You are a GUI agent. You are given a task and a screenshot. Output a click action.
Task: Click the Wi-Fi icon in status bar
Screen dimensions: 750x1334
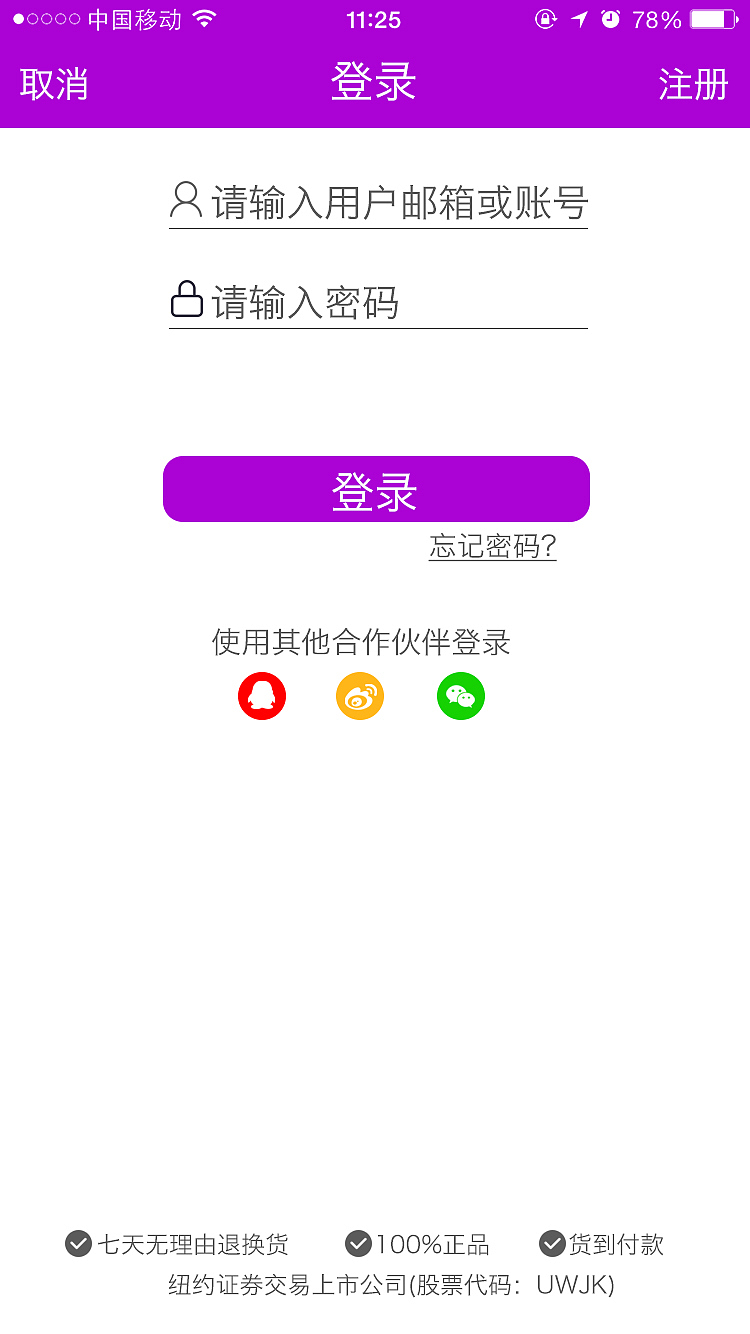click(x=203, y=18)
